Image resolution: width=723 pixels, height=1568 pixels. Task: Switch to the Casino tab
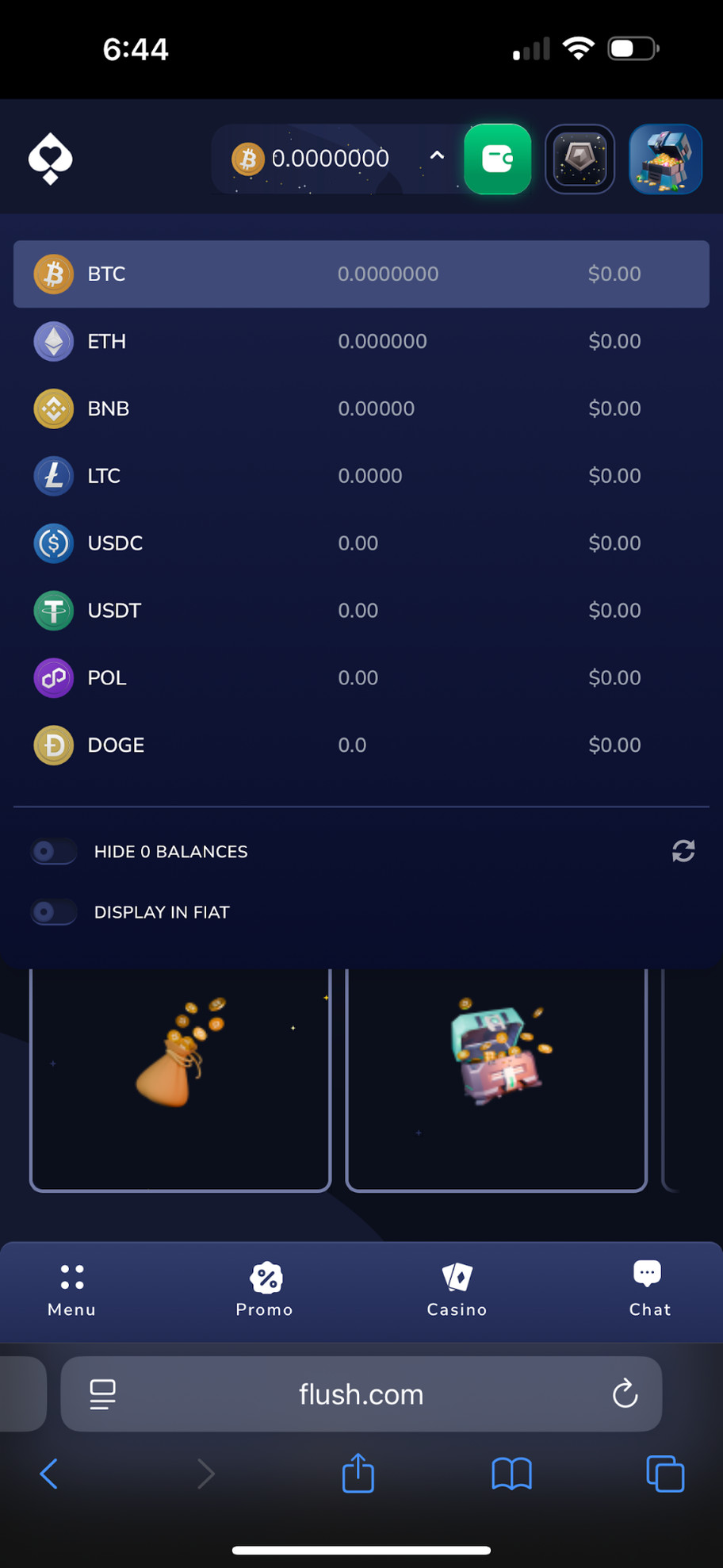(x=457, y=1290)
